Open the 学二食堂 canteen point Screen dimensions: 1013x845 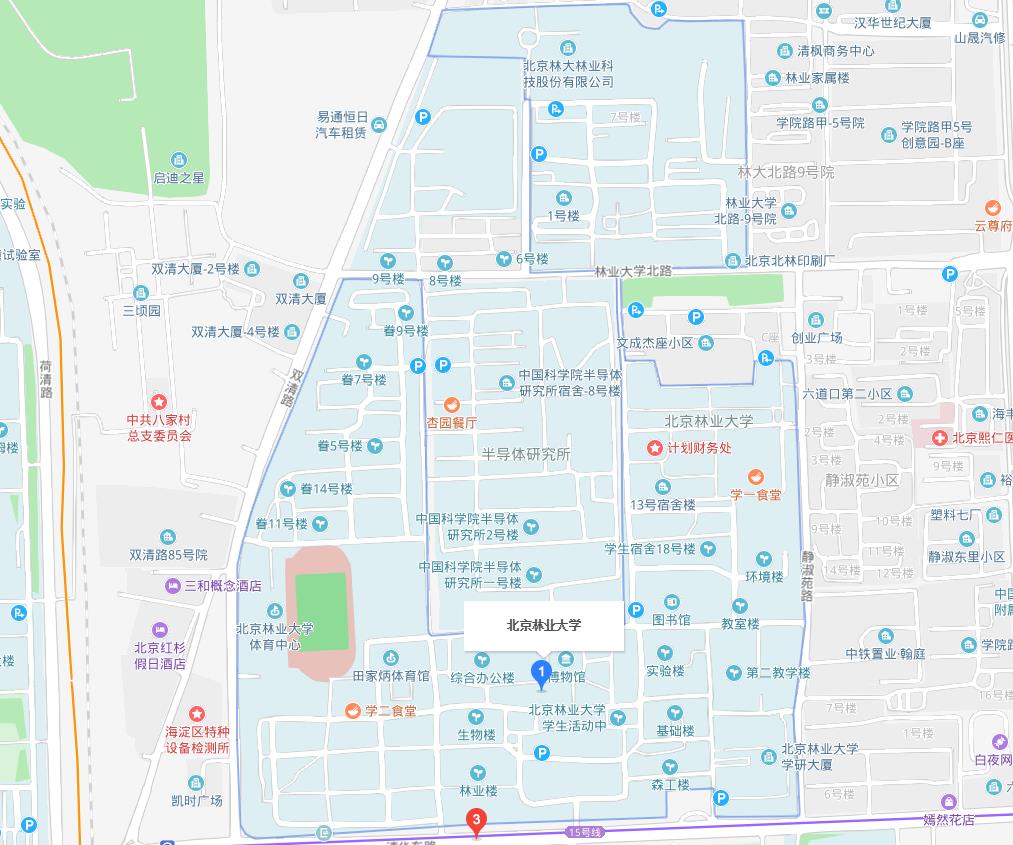[352, 711]
